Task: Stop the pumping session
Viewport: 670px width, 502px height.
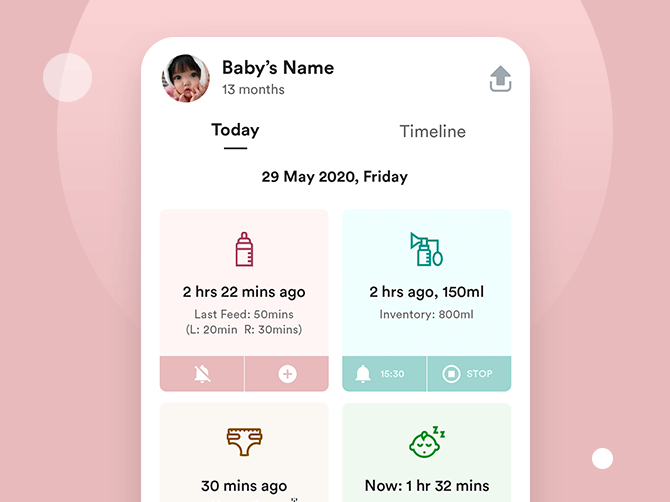Action: click(468, 374)
